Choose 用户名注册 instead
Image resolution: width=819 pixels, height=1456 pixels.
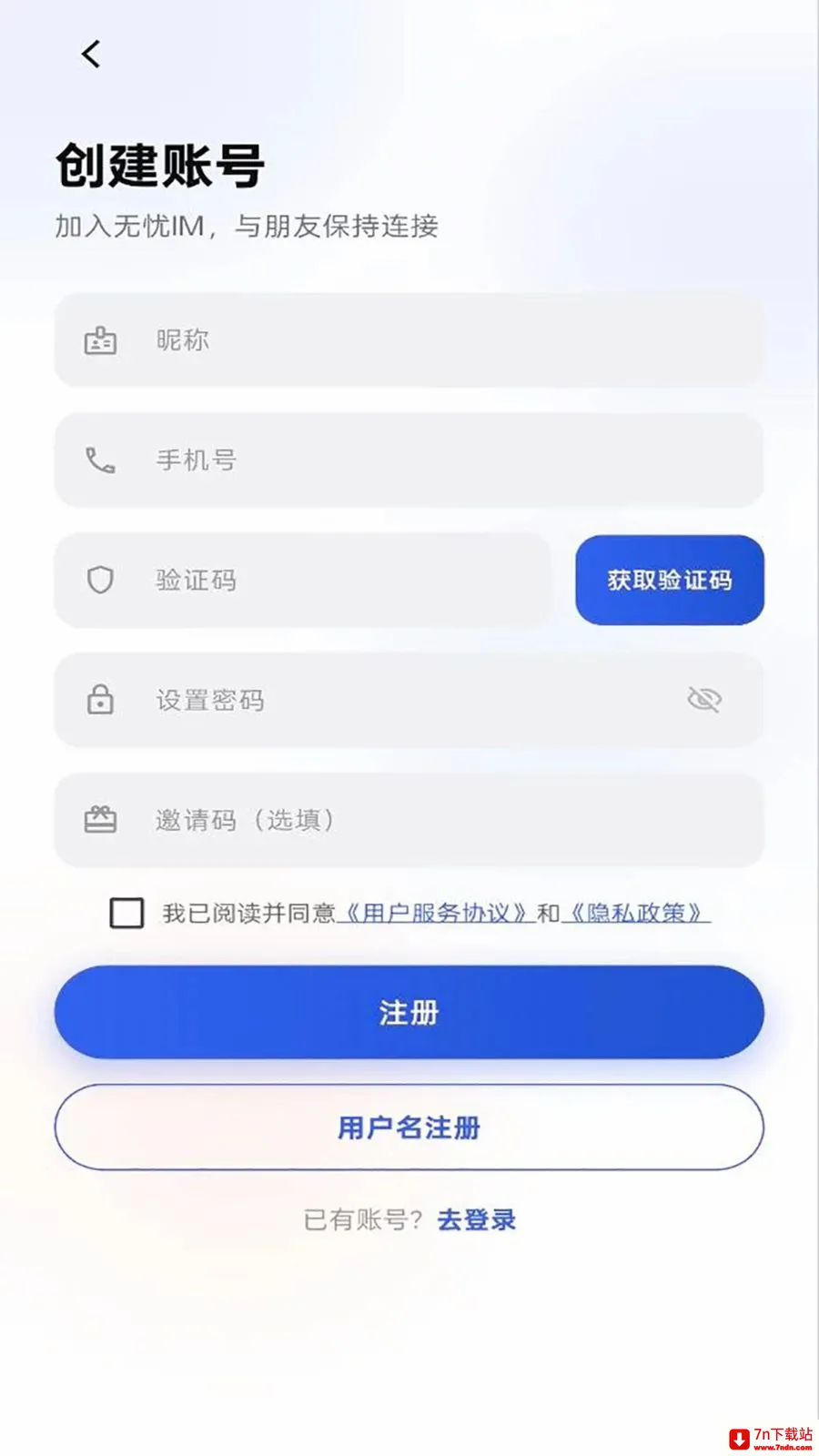tap(409, 1127)
